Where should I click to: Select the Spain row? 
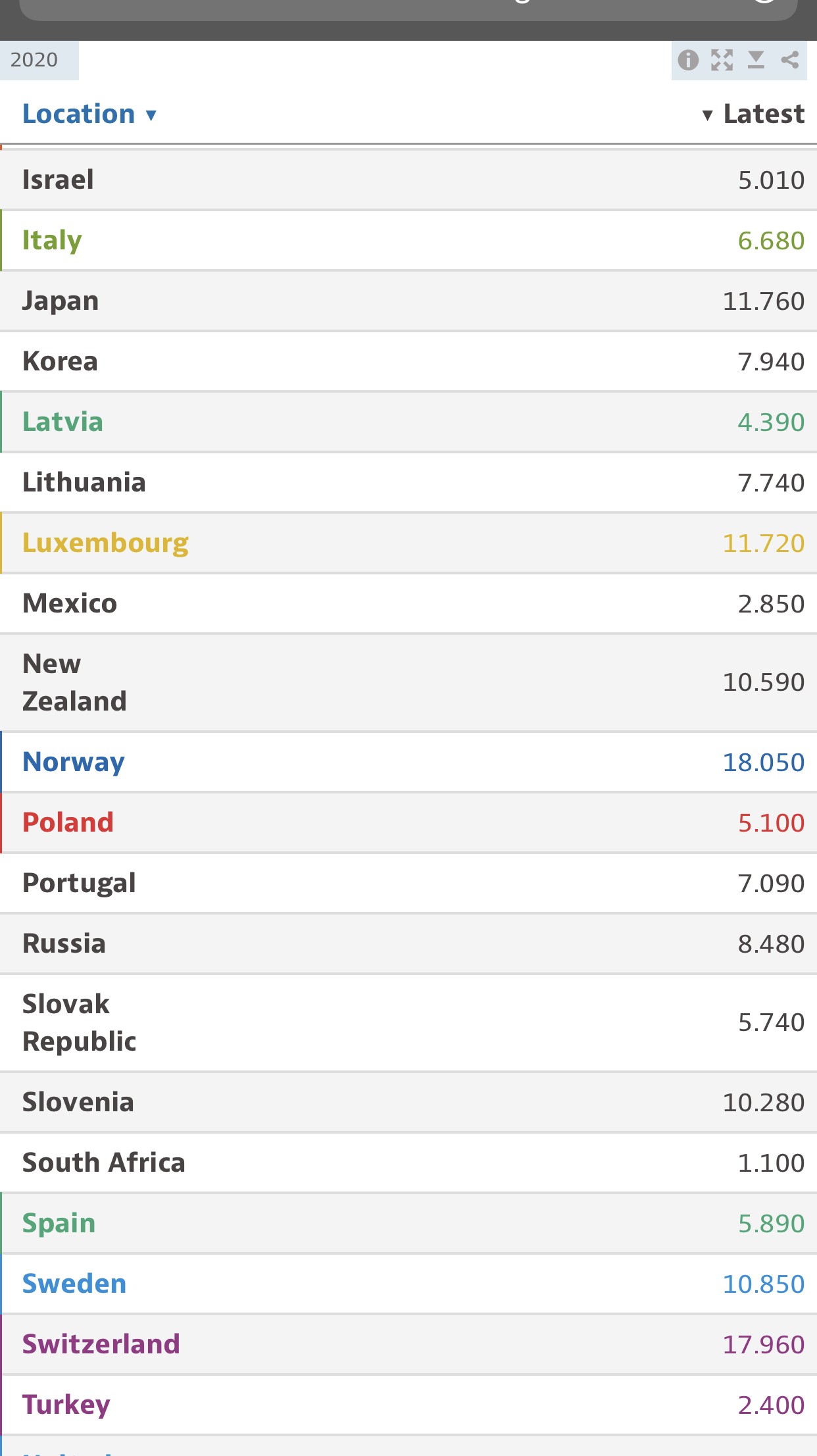[408, 1223]
